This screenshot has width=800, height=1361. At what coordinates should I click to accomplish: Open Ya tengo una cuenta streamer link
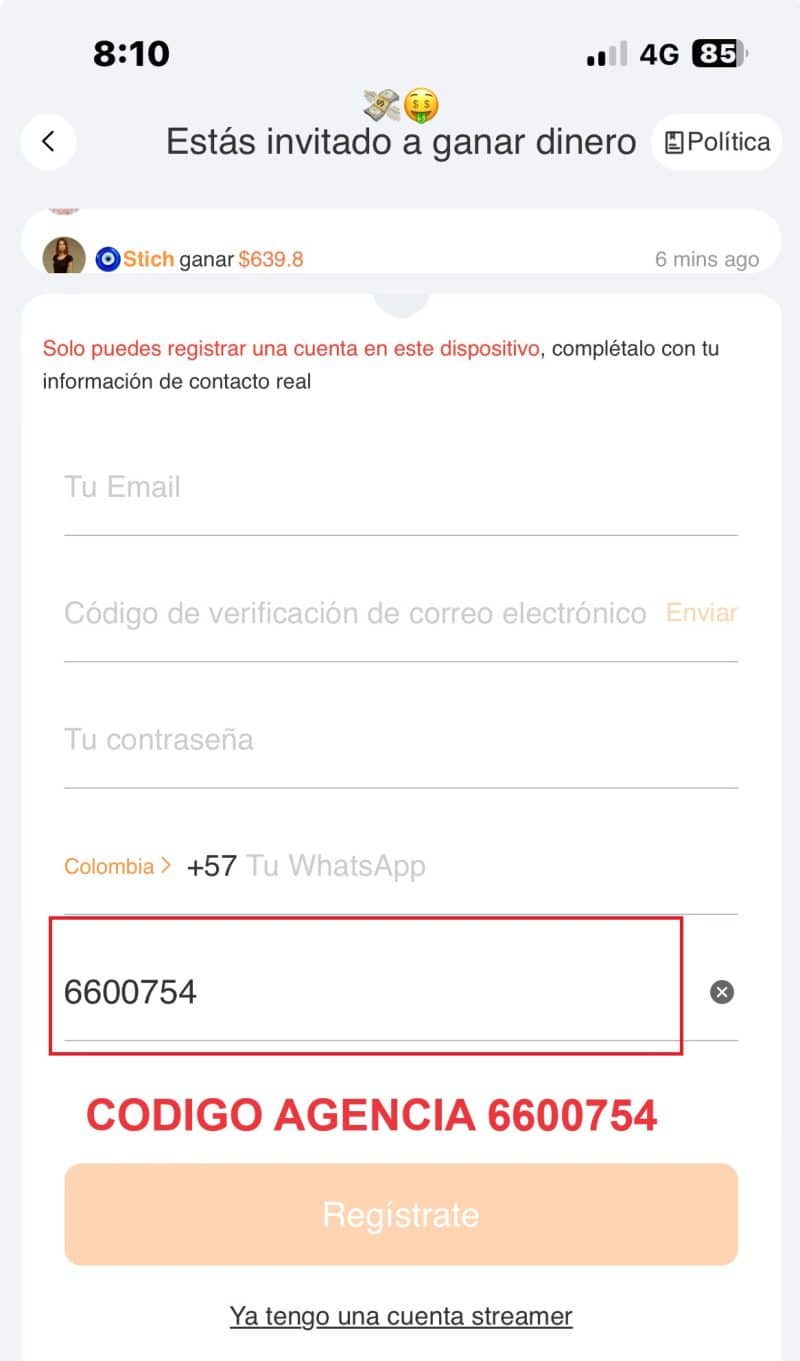pos(400,1316)
